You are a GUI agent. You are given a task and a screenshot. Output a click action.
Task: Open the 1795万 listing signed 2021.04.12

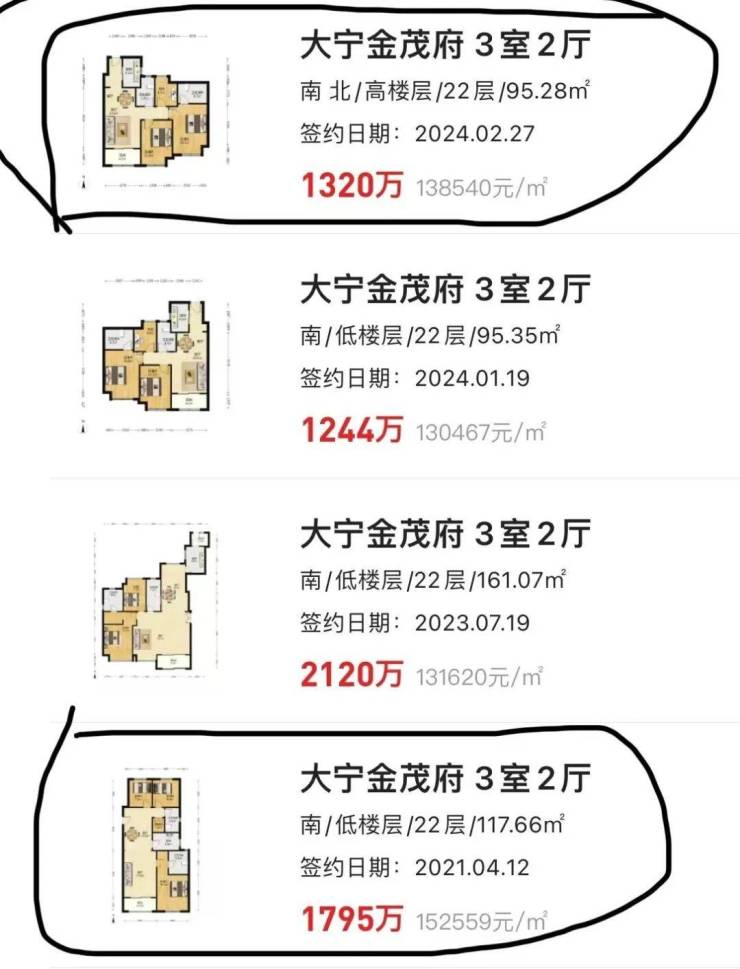(445, 778)
